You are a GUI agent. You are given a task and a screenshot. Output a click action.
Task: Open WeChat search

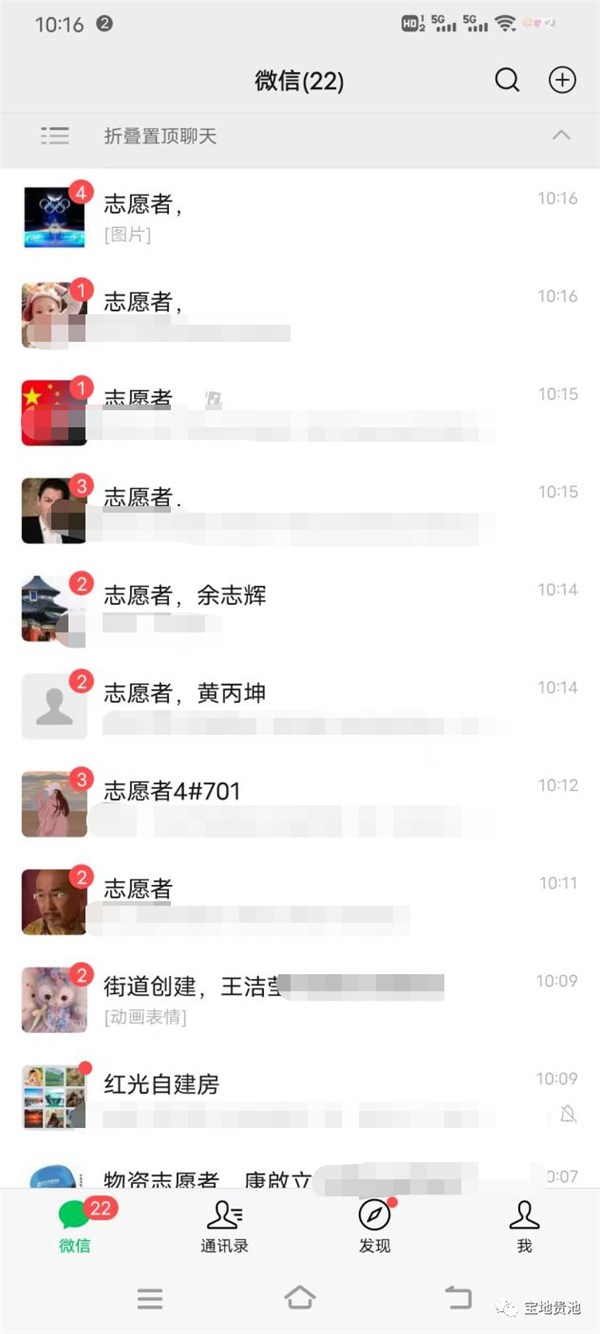(x=507, y=81)
